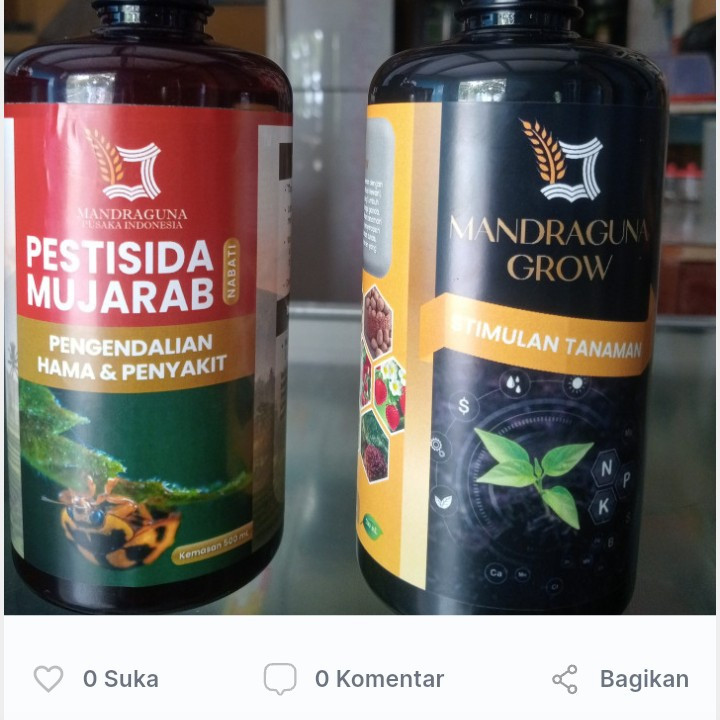The width and height of the screenshot is (720, 720).
Task: Like this post with the heart icon
Action: (48, 679)
